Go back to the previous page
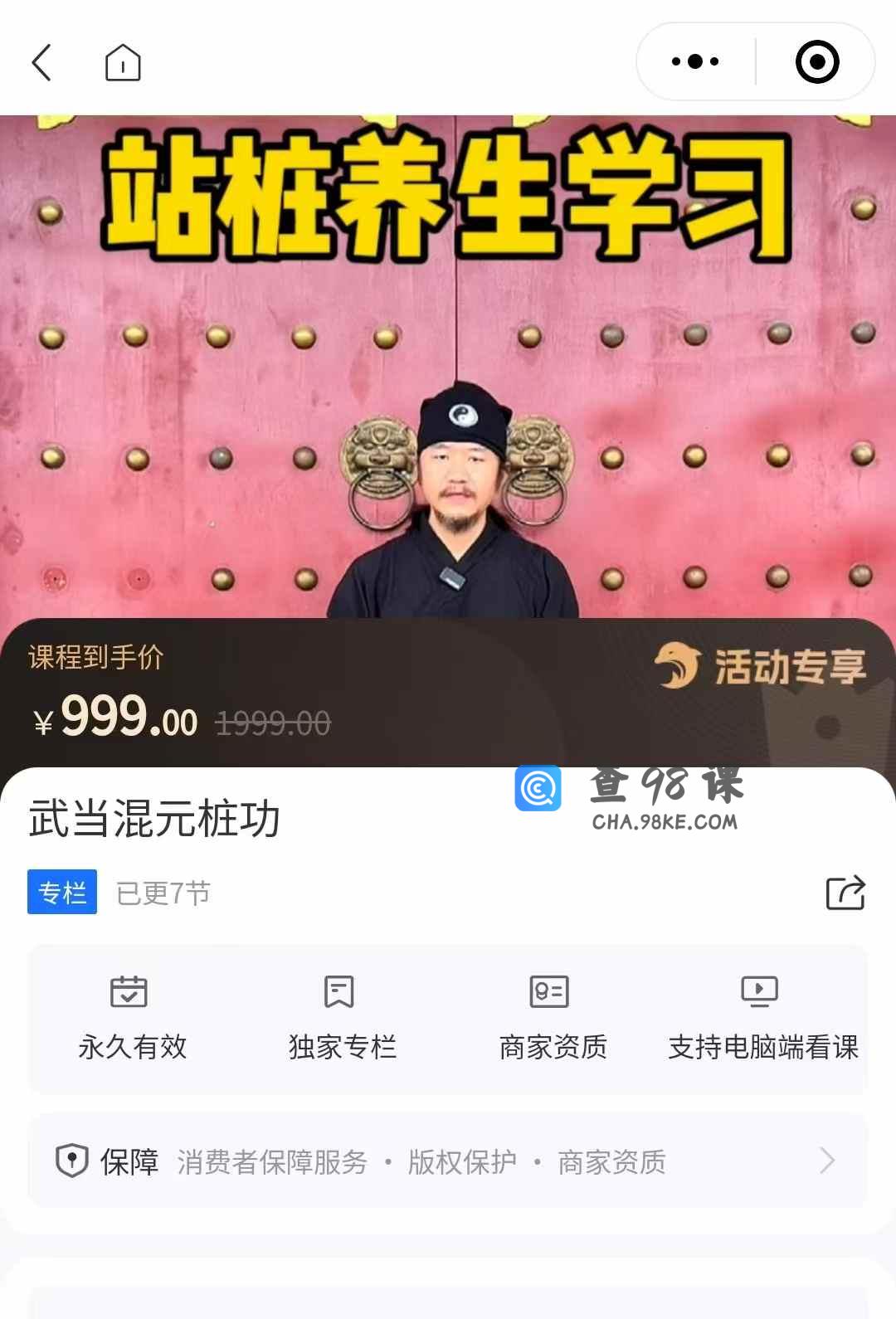Viewport: 896px width, 1319px height. pos(41,62)
